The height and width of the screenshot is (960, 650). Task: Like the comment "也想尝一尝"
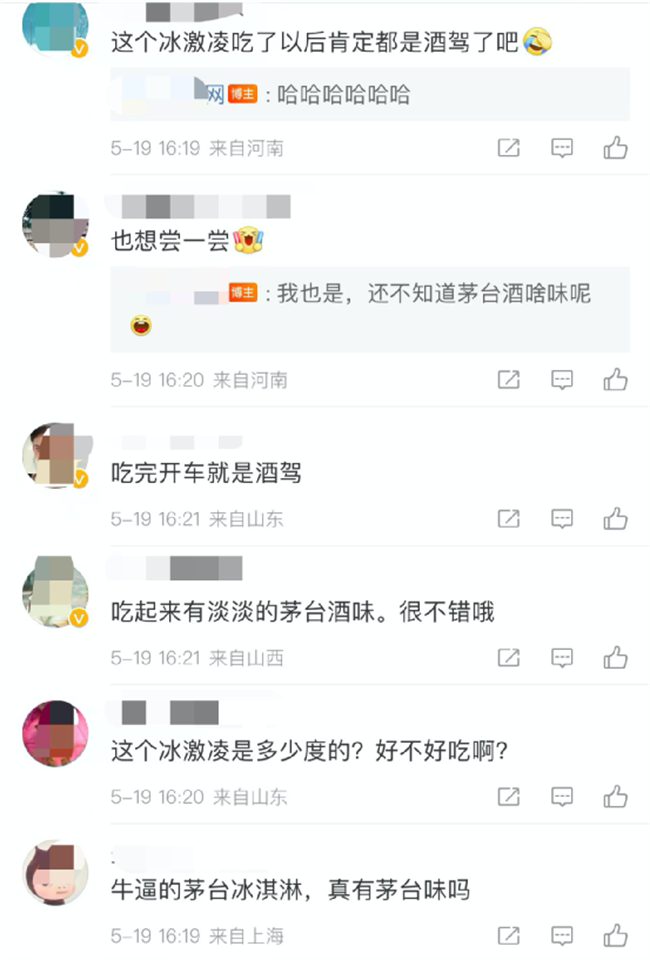(615, 380)
